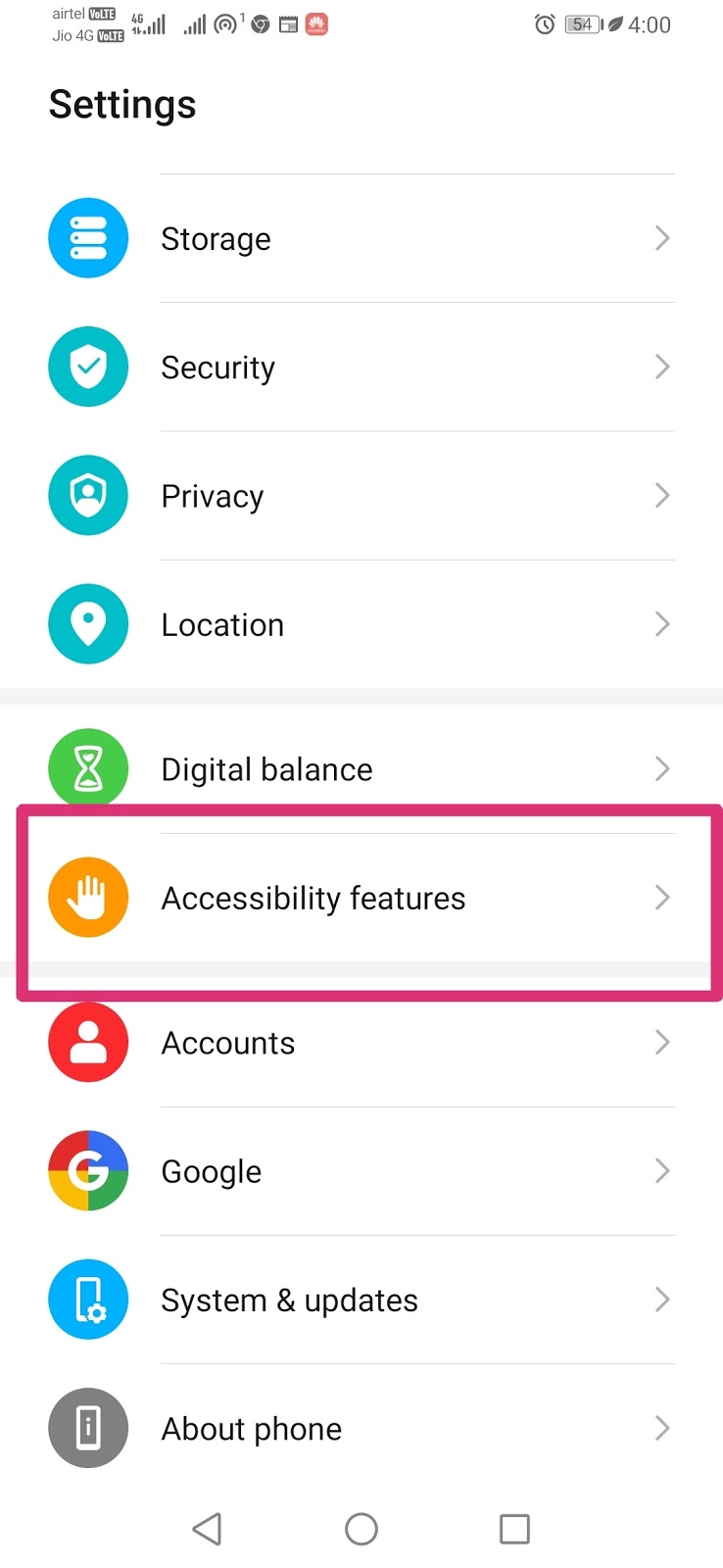Open the recent apps view
This screenshot has width=723, height=1568.
pyautogui.click(x=514, y=1529)
